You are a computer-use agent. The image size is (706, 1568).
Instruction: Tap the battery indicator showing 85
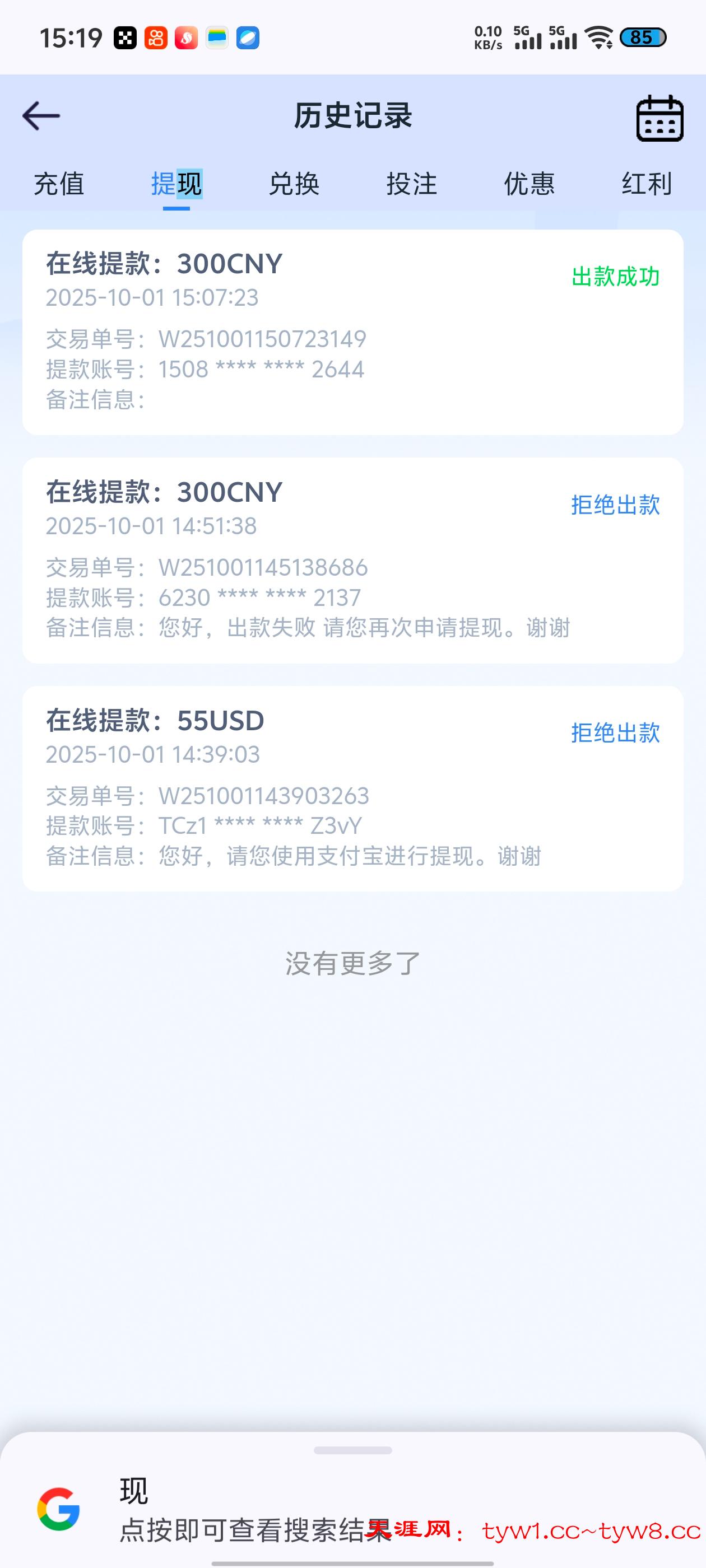pyautogui.click(x=643, y=38)
